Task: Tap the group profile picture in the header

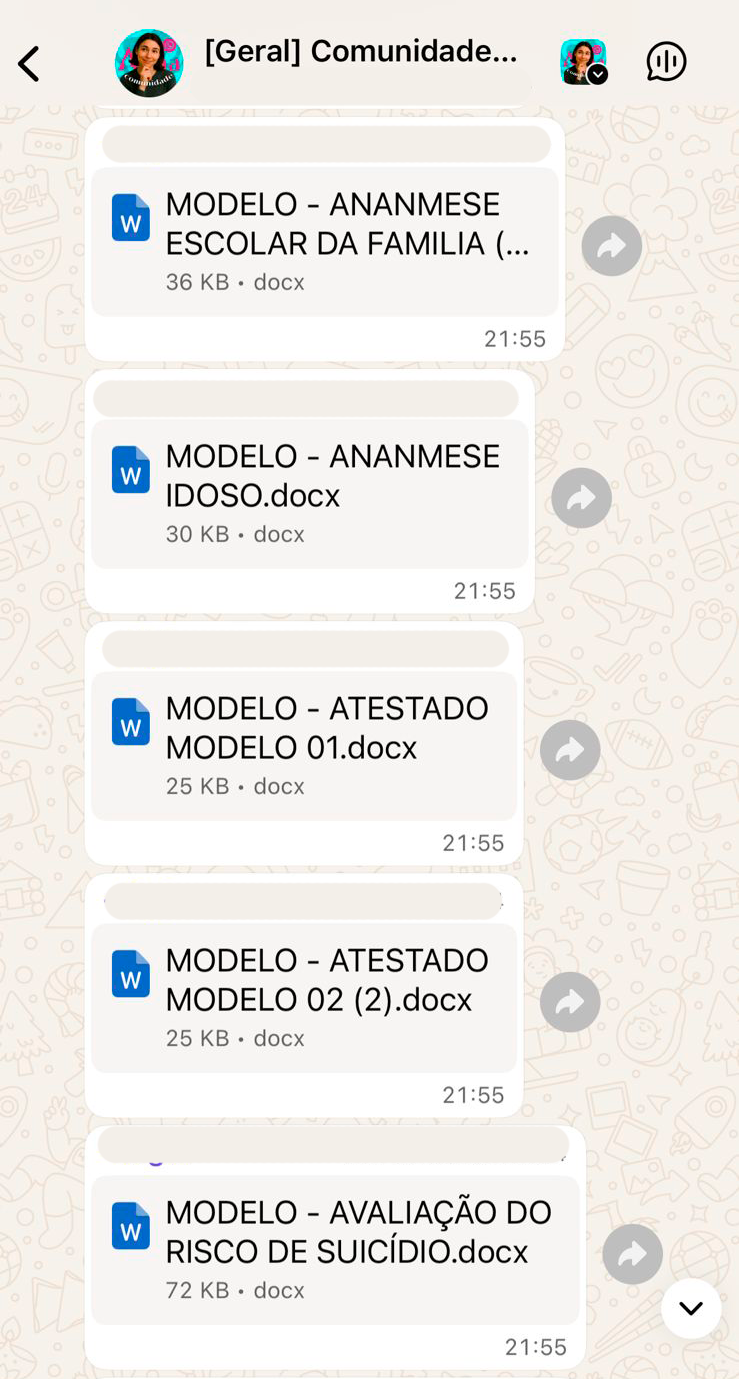Action: (149, 62)
